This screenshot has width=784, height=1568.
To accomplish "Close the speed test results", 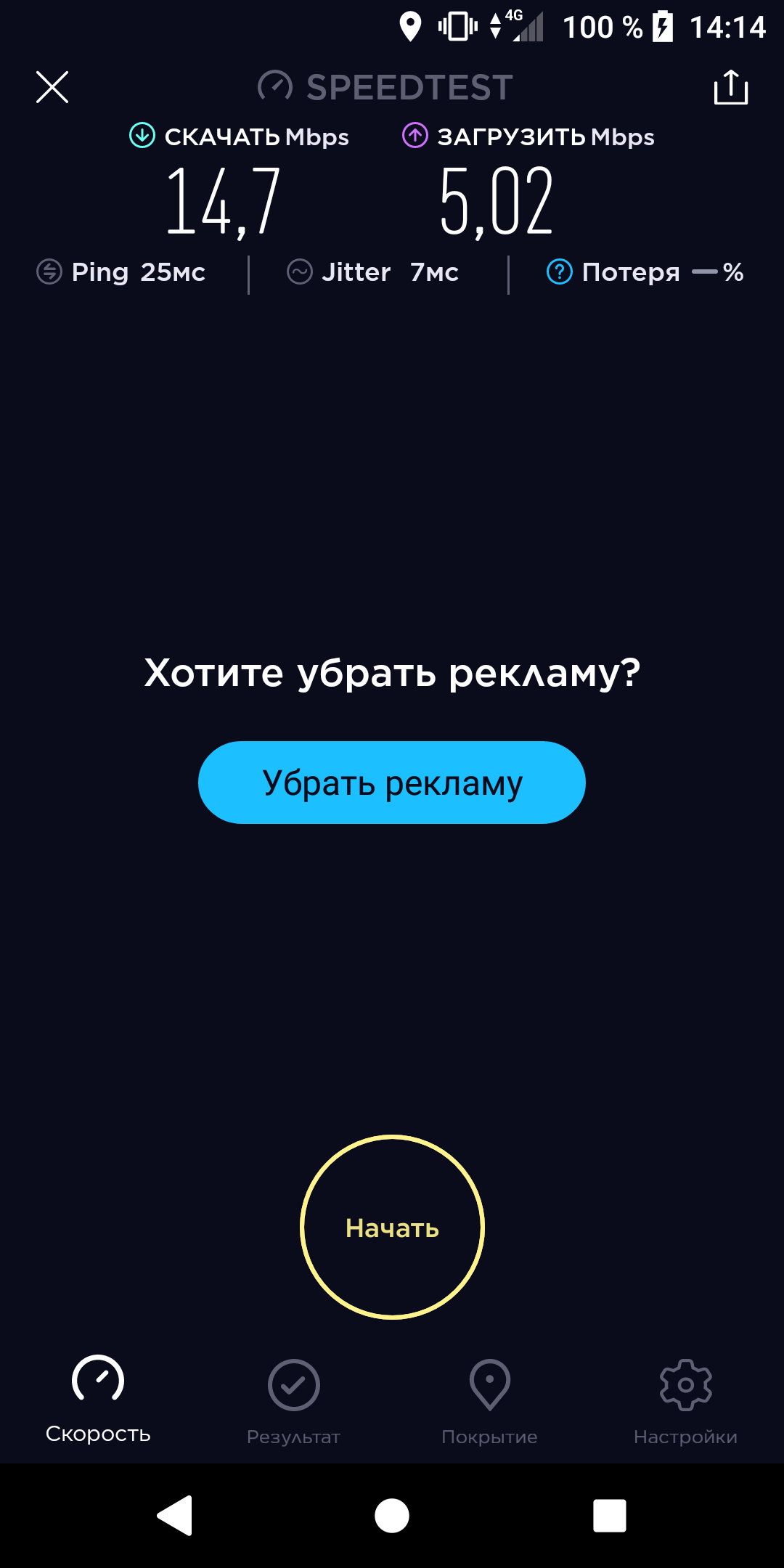I will coord(52,87).
